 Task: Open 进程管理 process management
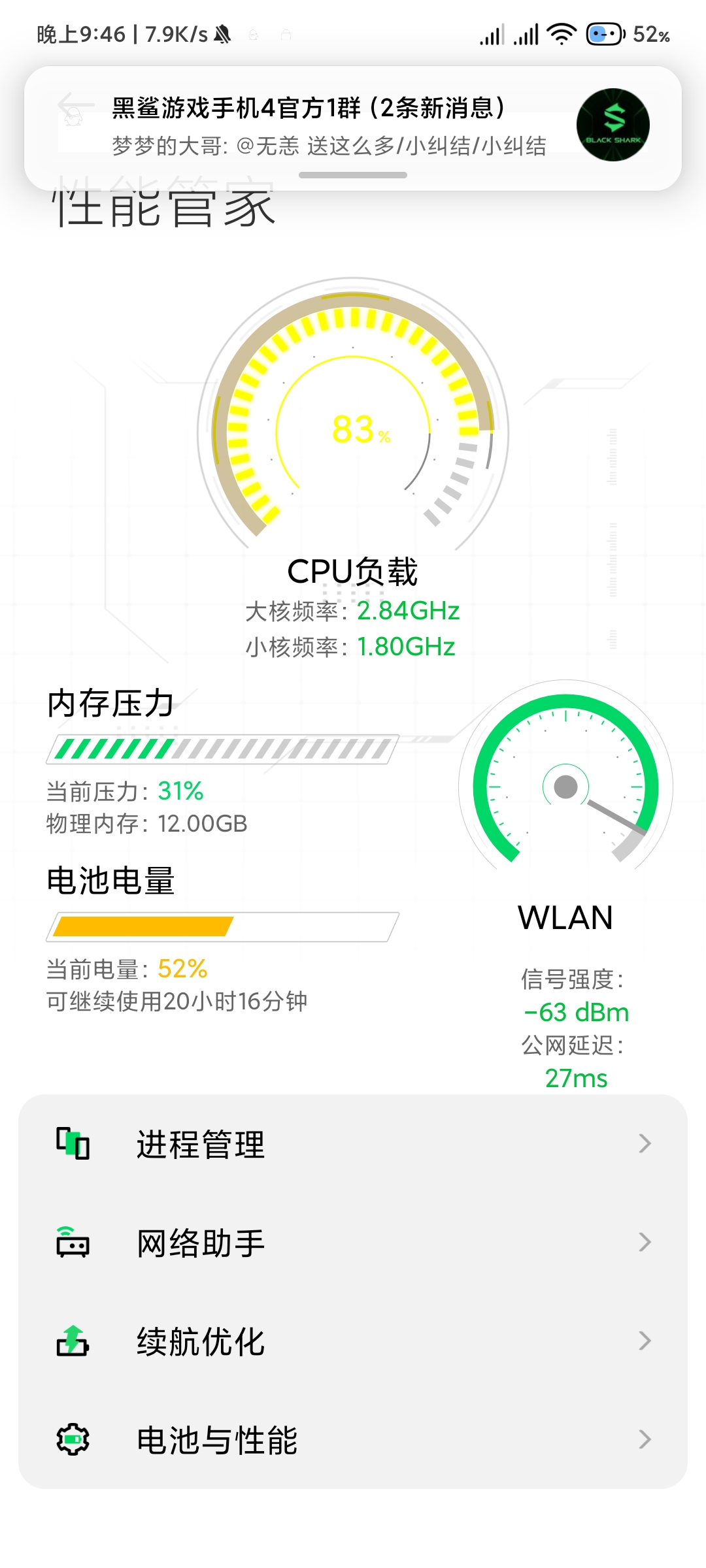coord(353,1144)
